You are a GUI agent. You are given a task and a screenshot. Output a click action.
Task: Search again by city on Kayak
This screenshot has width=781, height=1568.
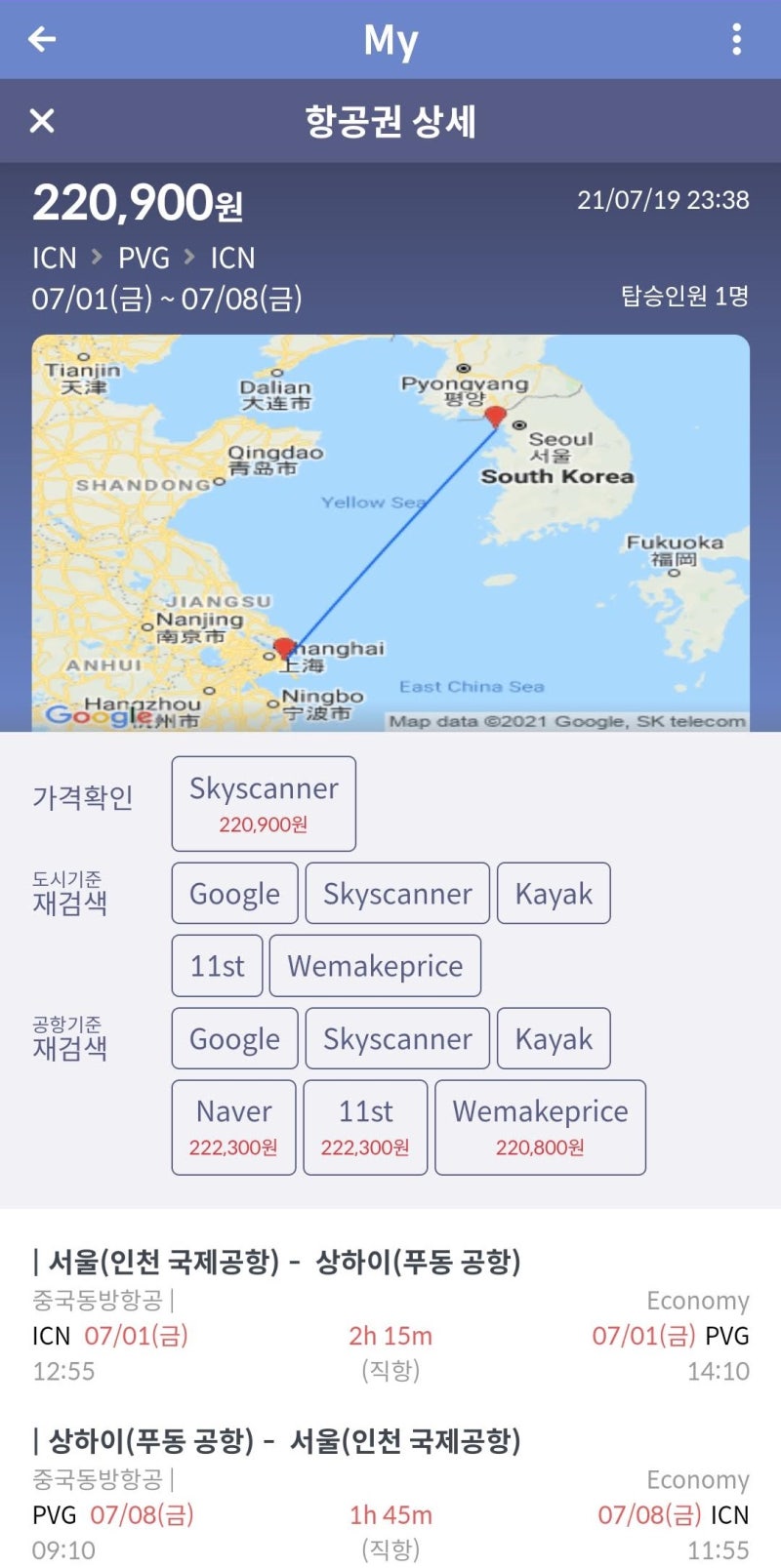[x=554, y=893]
